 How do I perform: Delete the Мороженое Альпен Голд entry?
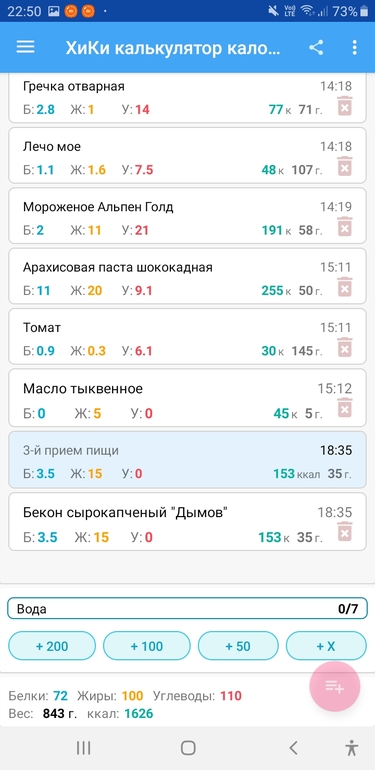tap(345, 227)
